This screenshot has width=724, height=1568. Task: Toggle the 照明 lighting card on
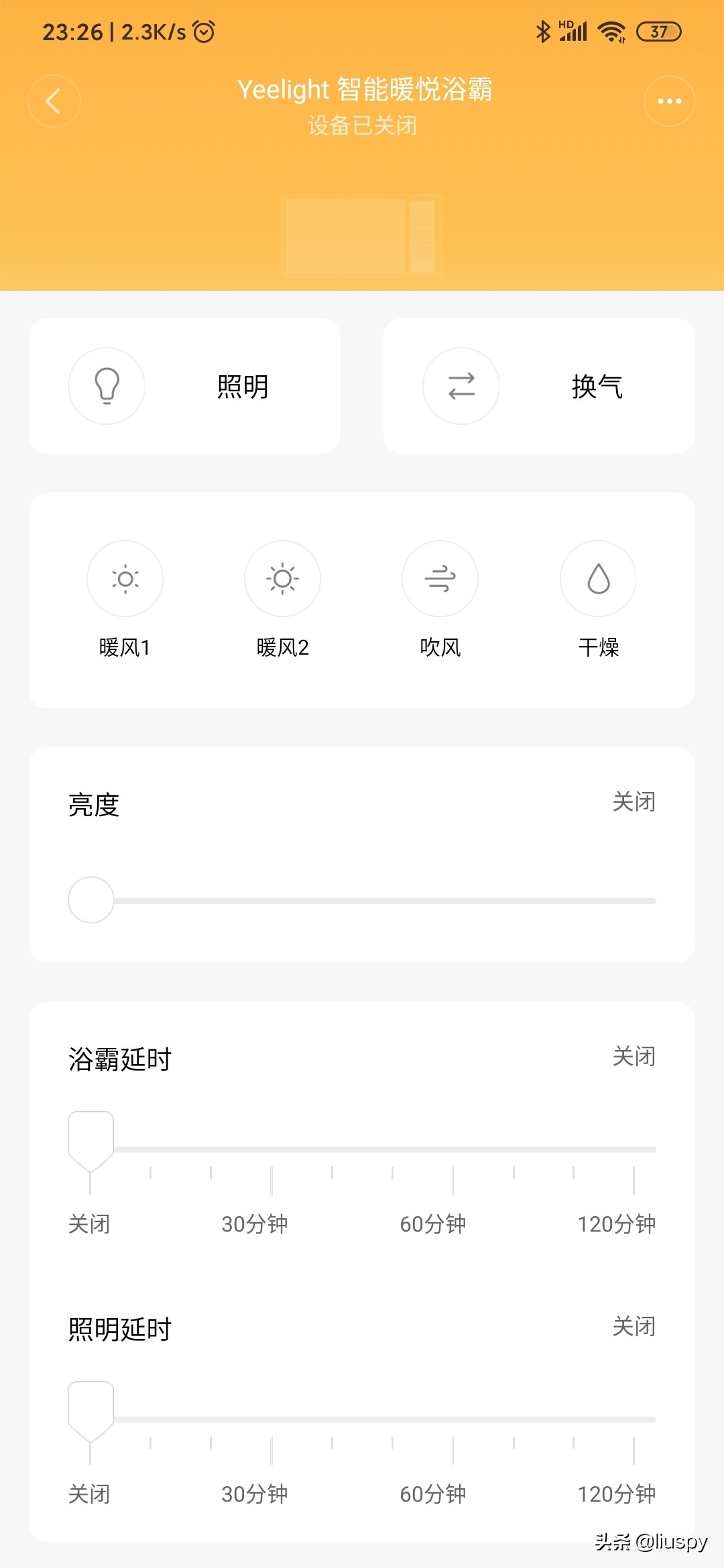point(184,386)
